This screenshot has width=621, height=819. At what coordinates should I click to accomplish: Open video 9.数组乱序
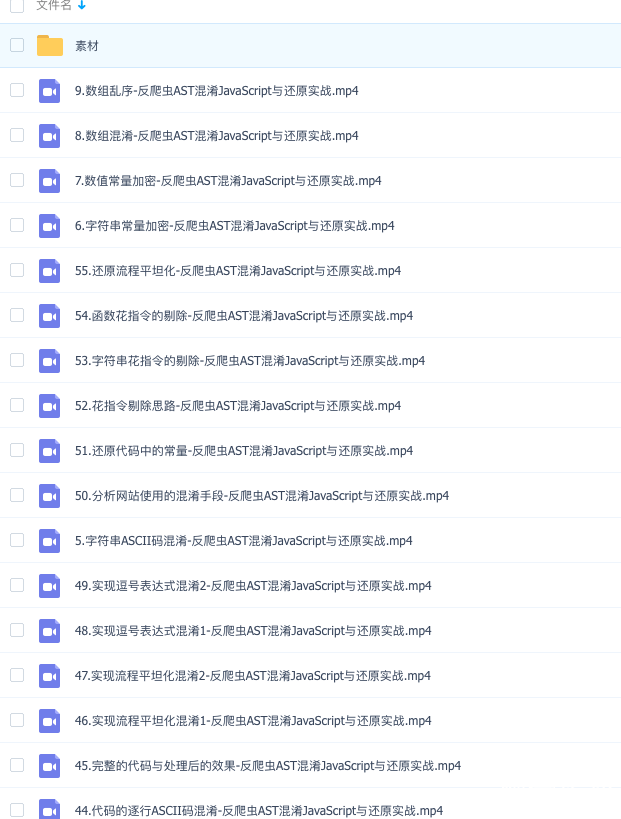pyautogui.click(x=216, y=91)
